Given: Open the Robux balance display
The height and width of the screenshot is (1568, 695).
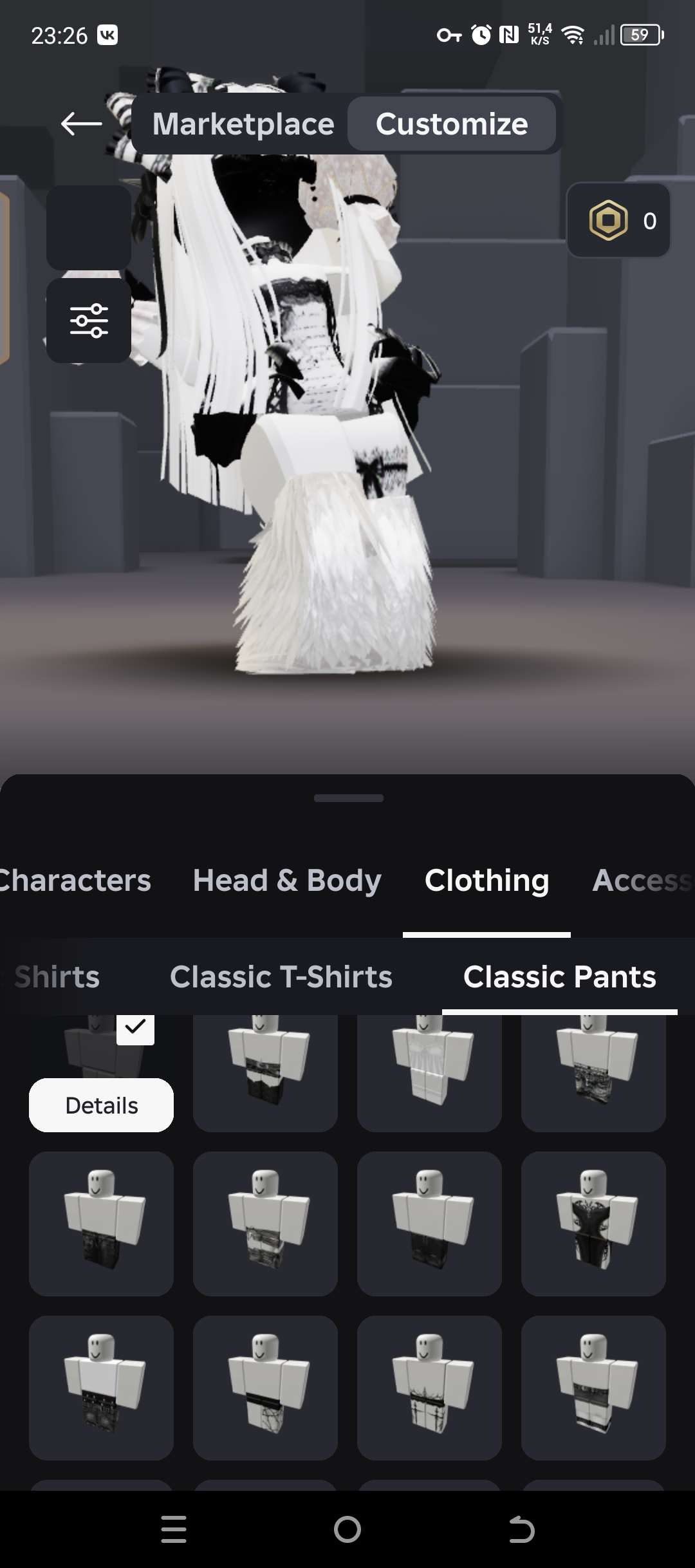Looking at the screenshot, I should (618, 221).
